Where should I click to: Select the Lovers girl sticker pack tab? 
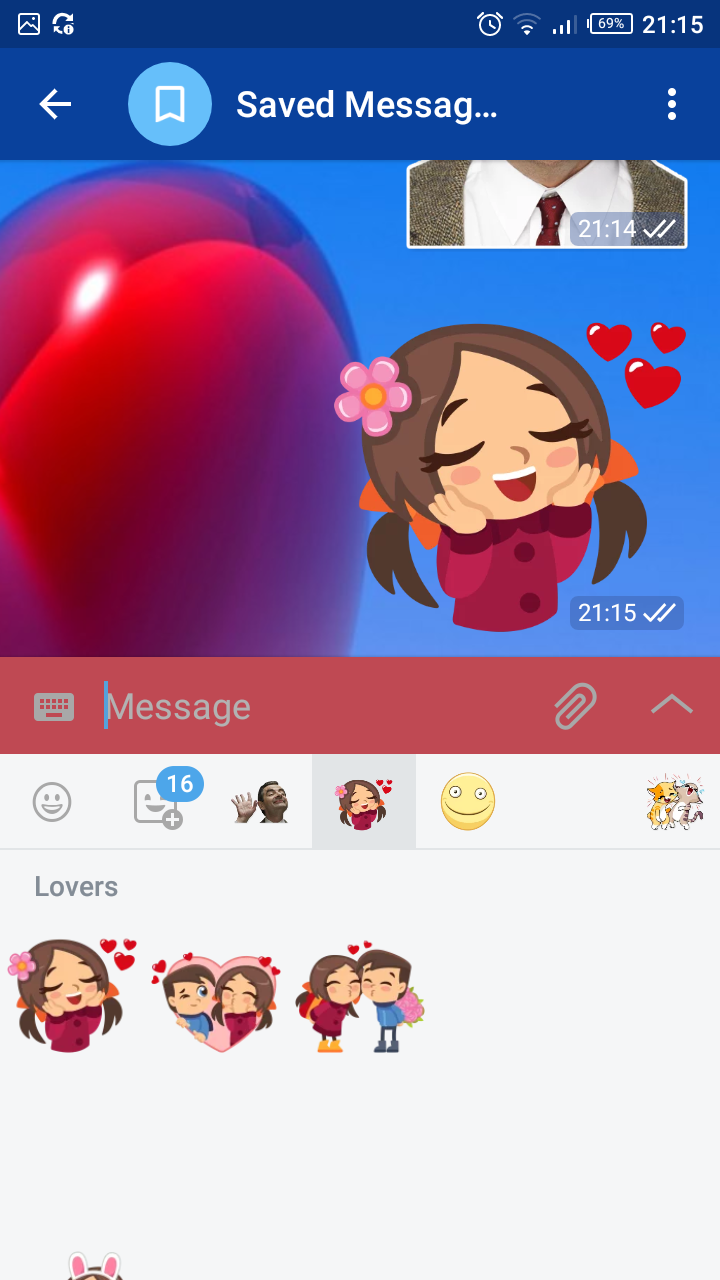point(364,802)
